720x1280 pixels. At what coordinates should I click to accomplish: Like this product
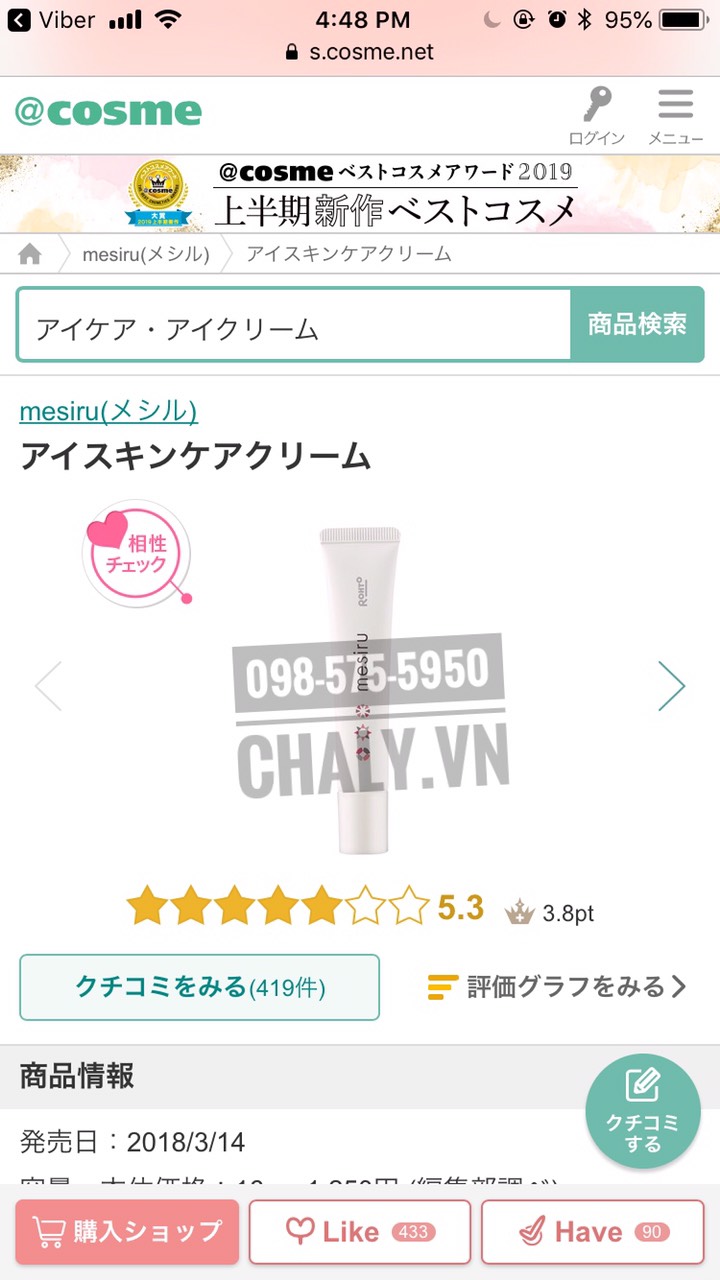pyautogui.click(x=360, y=1232)
